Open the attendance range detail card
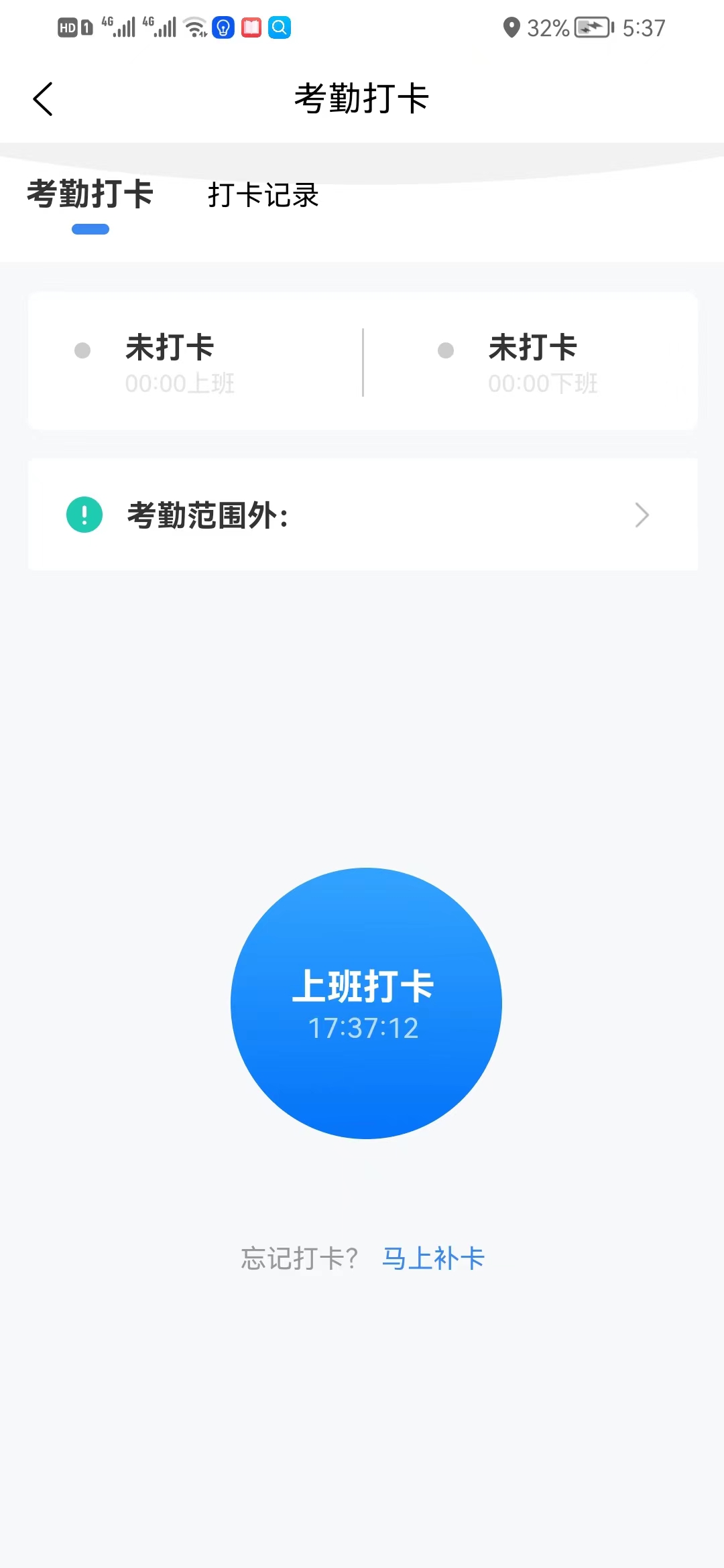Viewport: 724px width, 1568px height. (x=362, y=514)
